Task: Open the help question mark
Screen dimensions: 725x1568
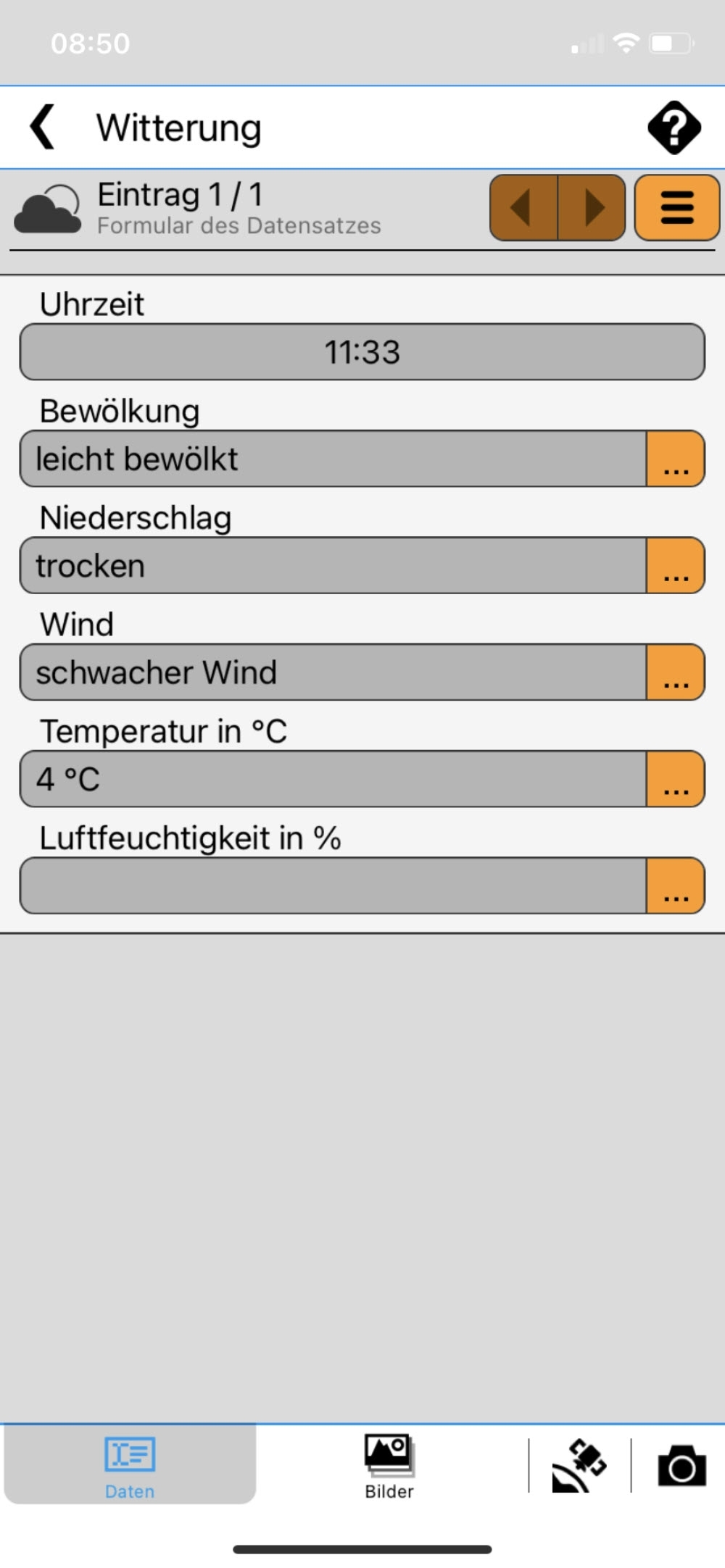Action: (674, 128)
